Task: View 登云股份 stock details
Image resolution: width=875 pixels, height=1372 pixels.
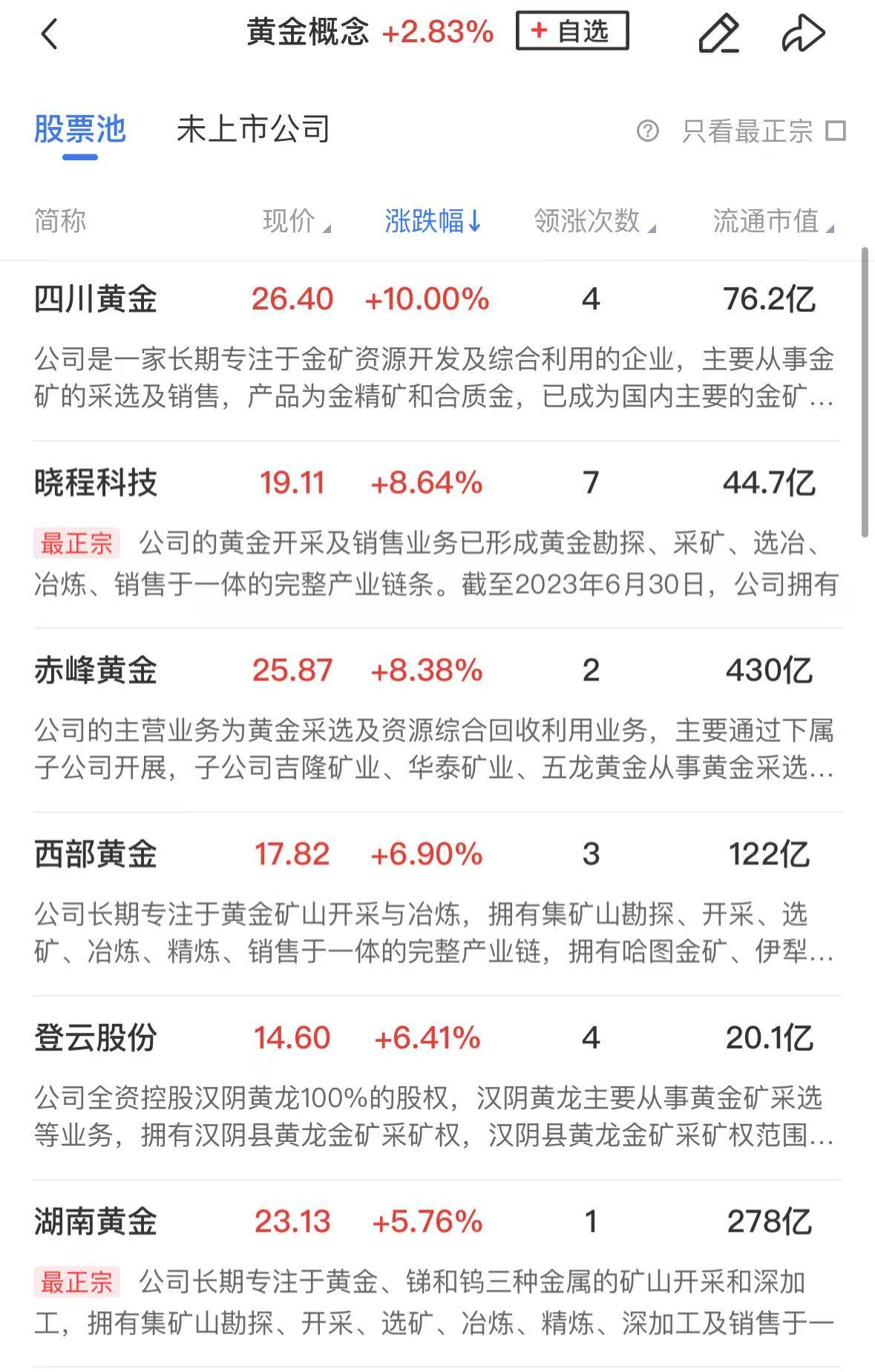Action: click(x=96, y=1038)
